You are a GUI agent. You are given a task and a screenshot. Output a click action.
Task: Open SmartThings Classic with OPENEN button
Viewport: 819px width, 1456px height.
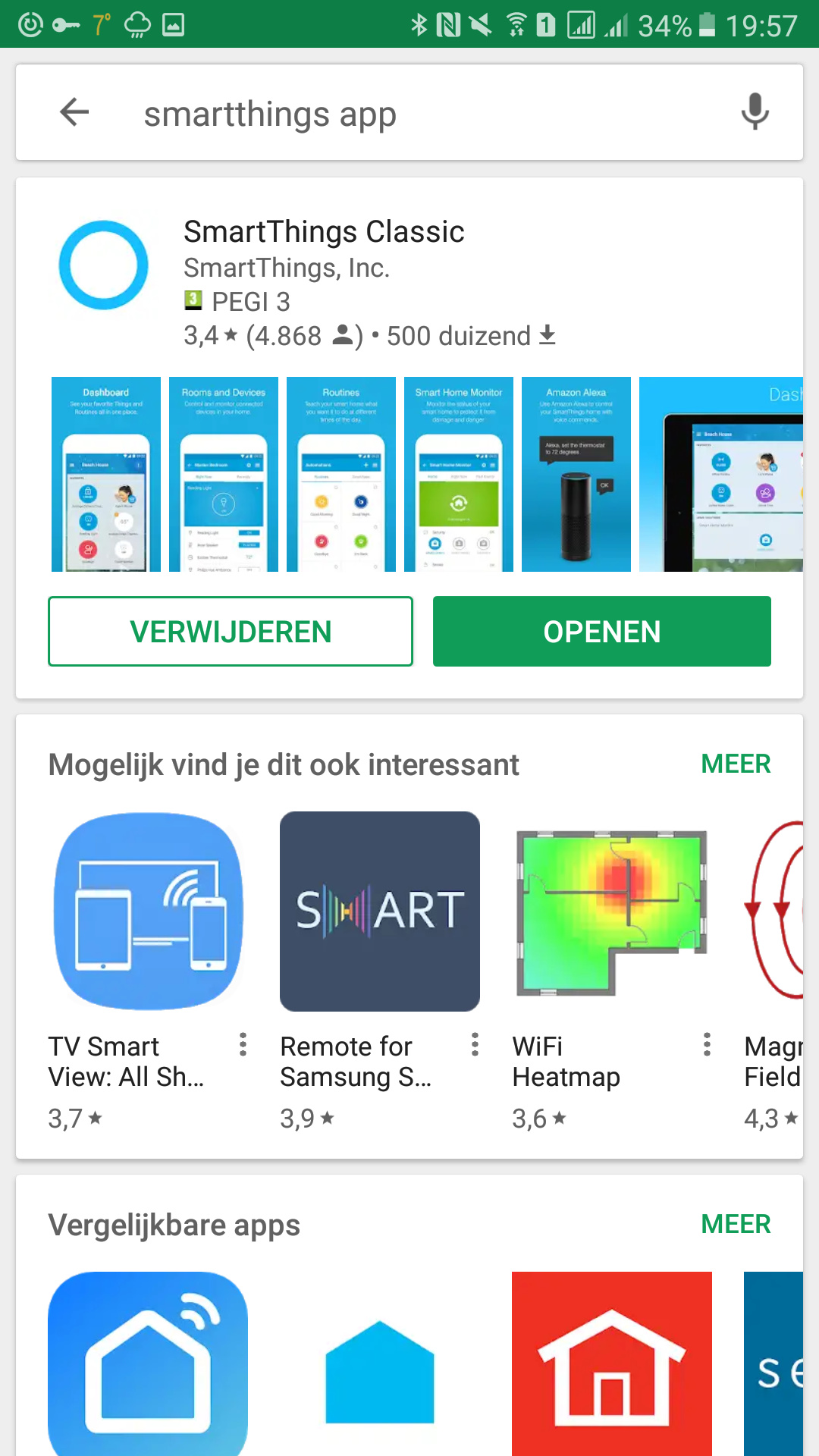(601, 632)
